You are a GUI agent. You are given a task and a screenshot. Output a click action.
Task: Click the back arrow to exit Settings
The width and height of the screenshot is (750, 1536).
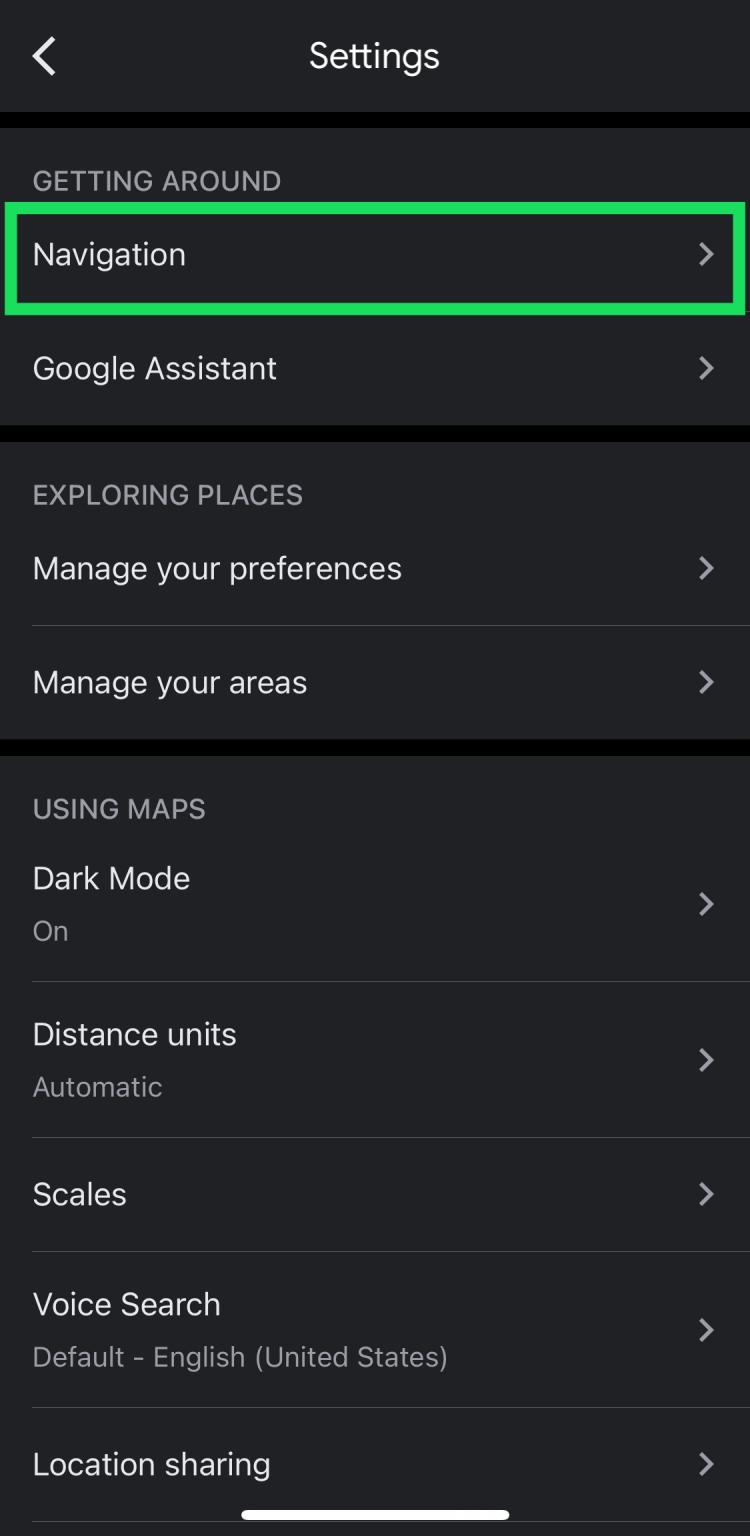pos(44,56)
